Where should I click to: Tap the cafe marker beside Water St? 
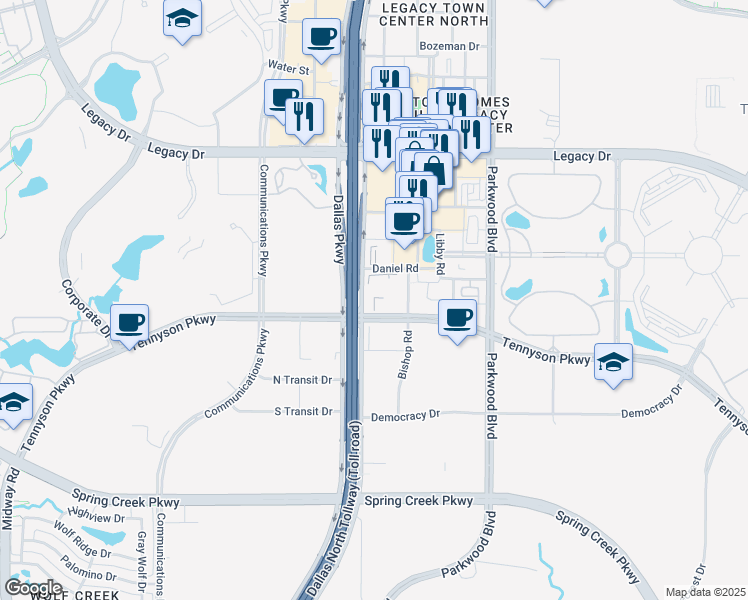283,98
